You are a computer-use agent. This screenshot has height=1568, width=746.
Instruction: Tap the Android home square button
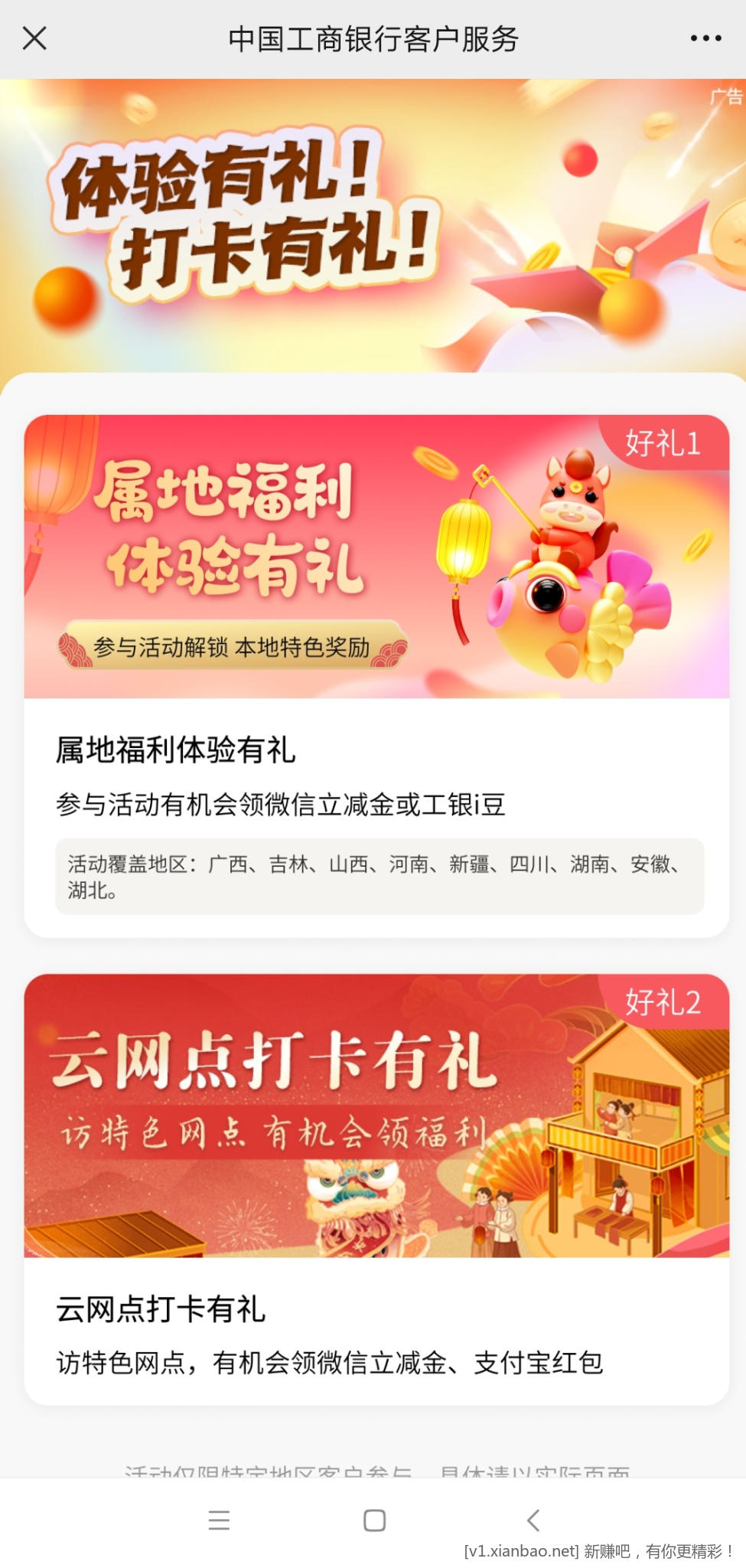373,1519
